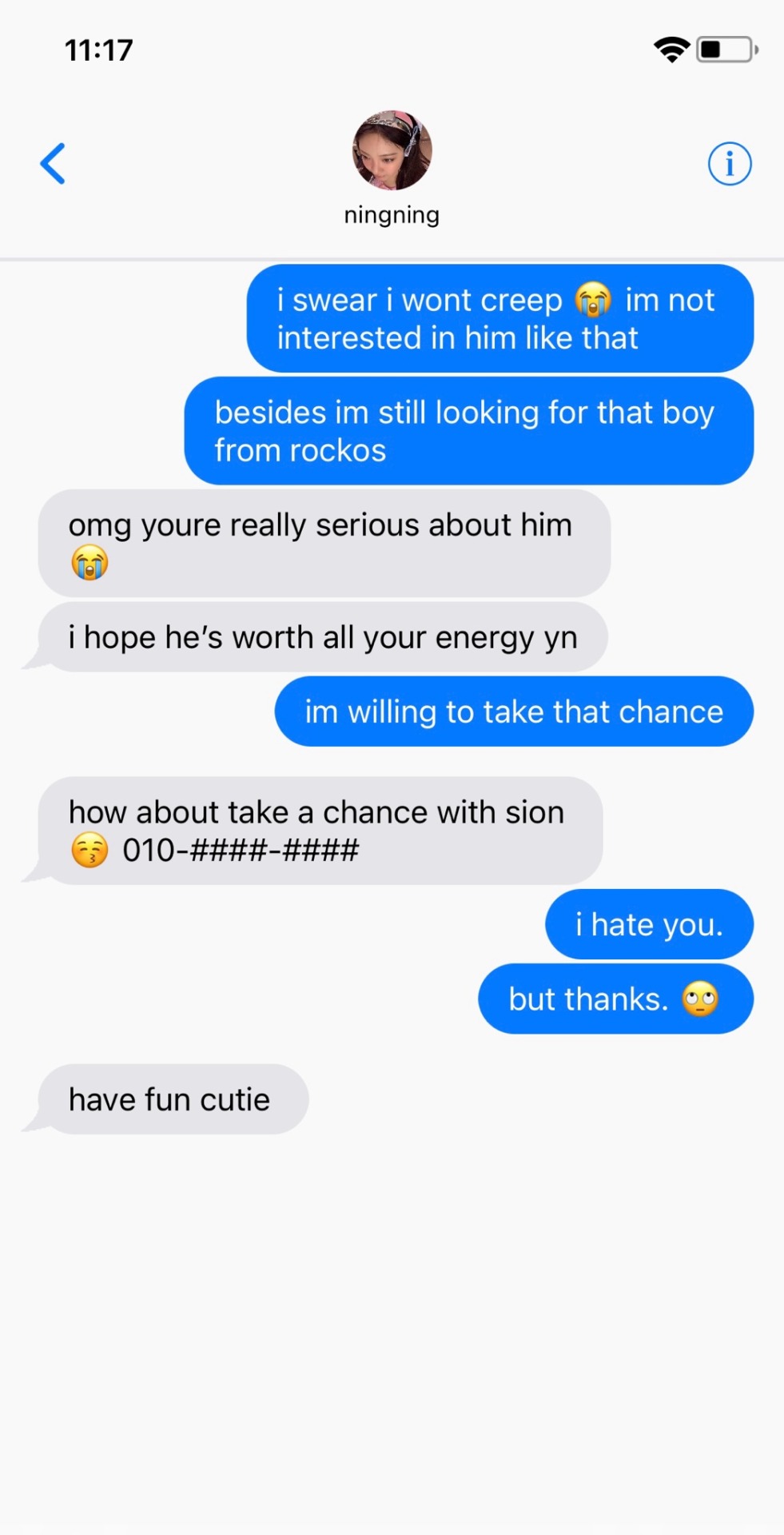Open the info details icon
The width and height of the screenshot is (784, 1535).
point(729,164)
